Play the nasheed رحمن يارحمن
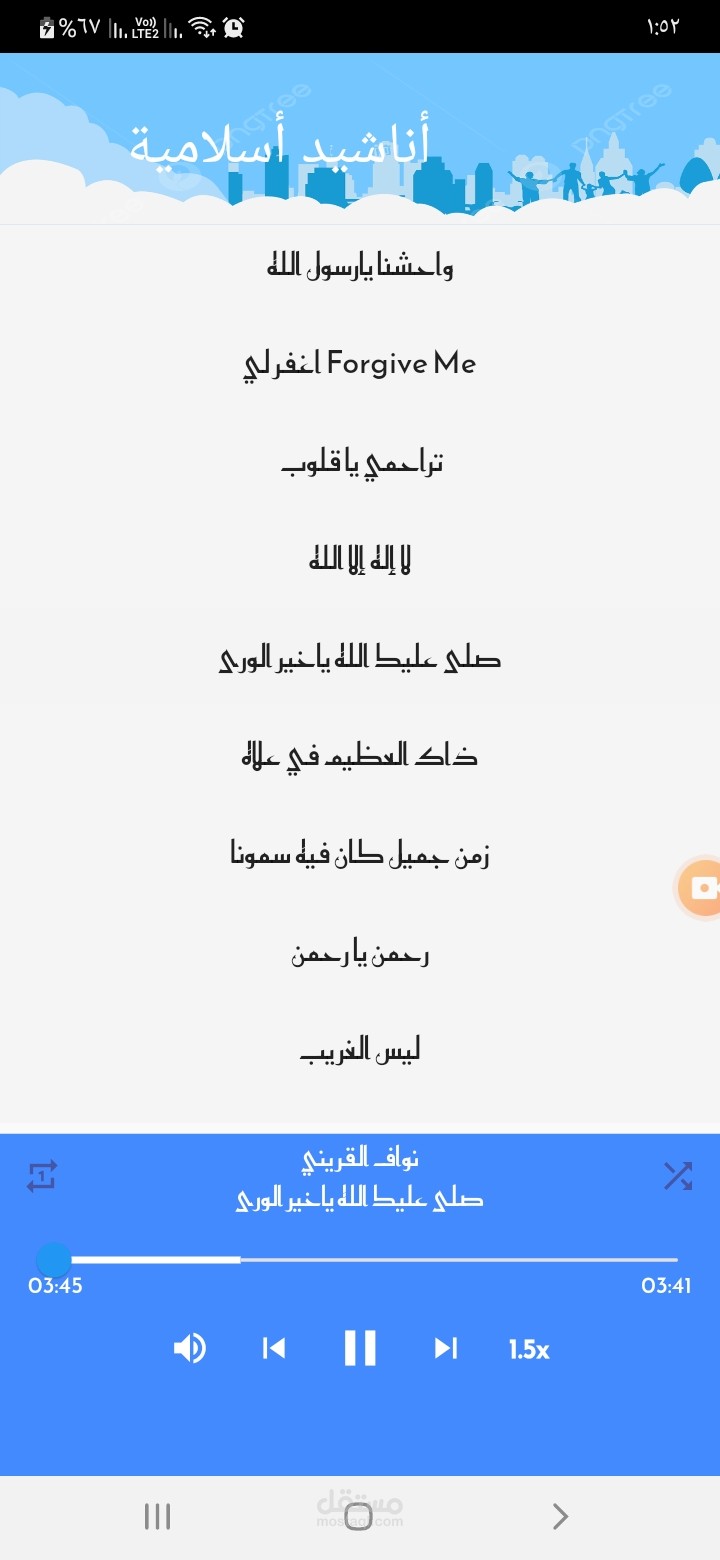 360,954
